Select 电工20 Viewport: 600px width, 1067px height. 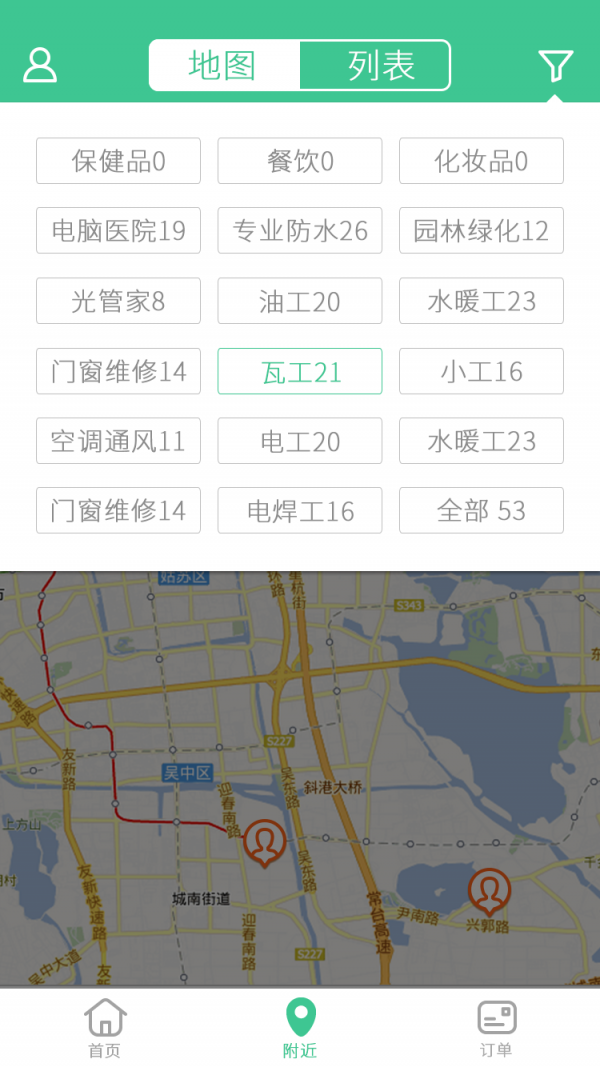coord(300,441)
